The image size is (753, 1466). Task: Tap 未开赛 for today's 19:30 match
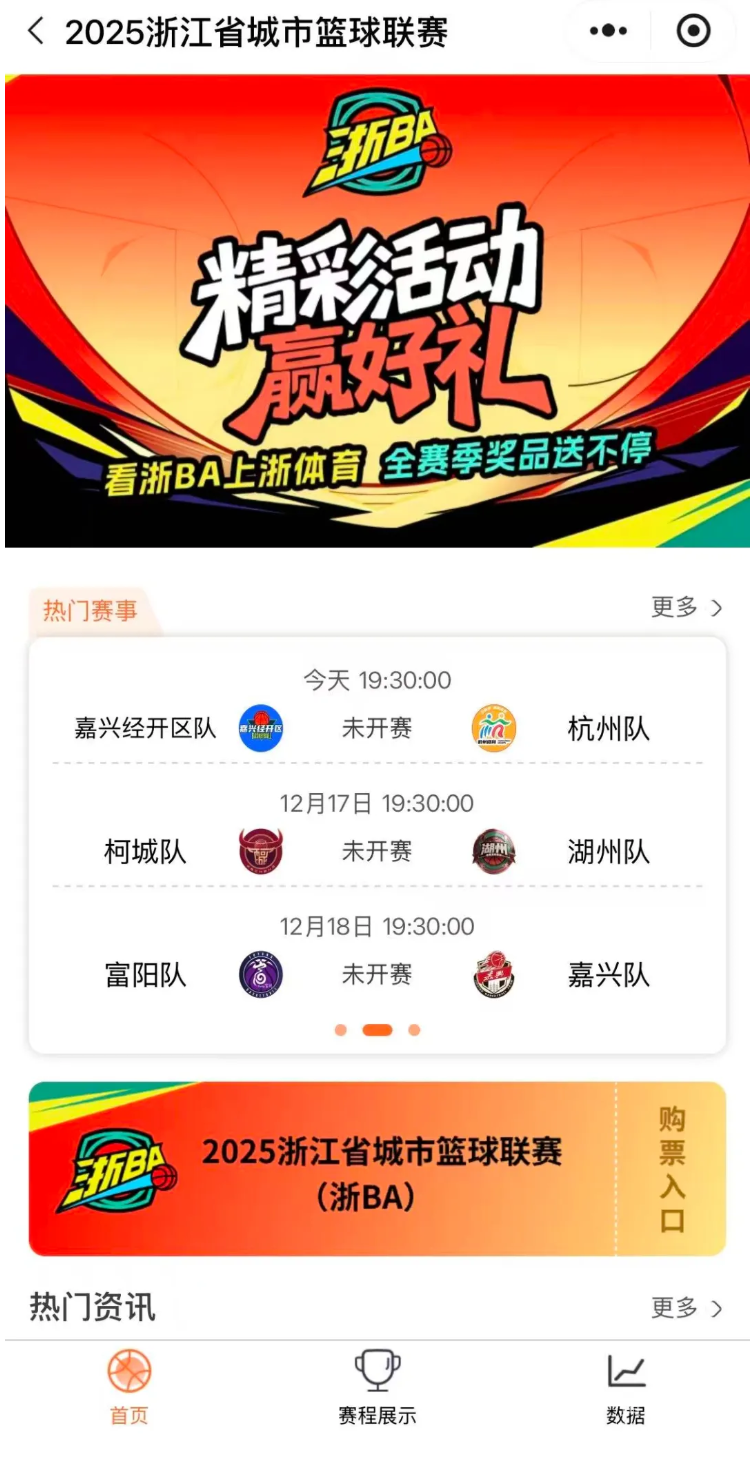click(x=377, y=729)
